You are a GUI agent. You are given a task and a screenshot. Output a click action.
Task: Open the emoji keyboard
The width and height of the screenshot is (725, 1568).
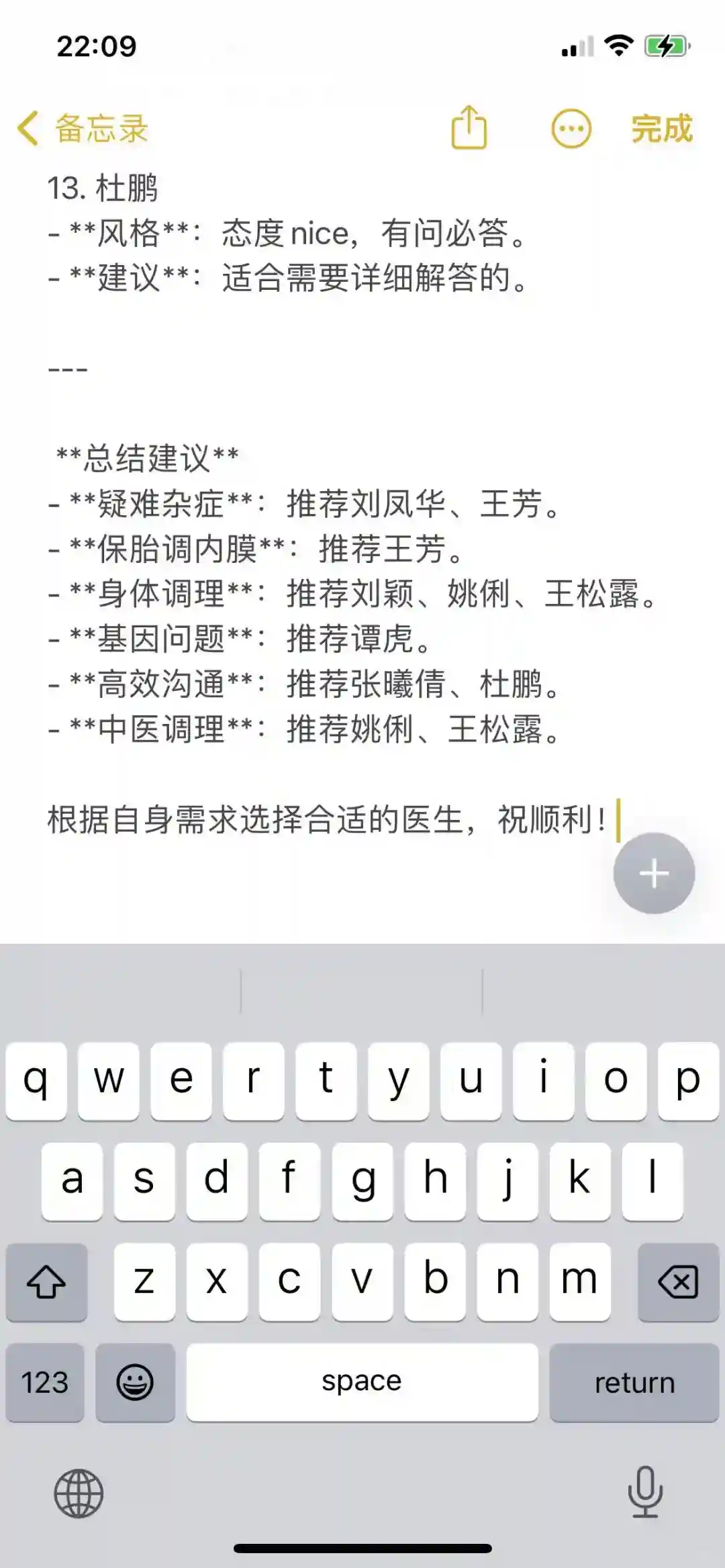(135, 1382)
